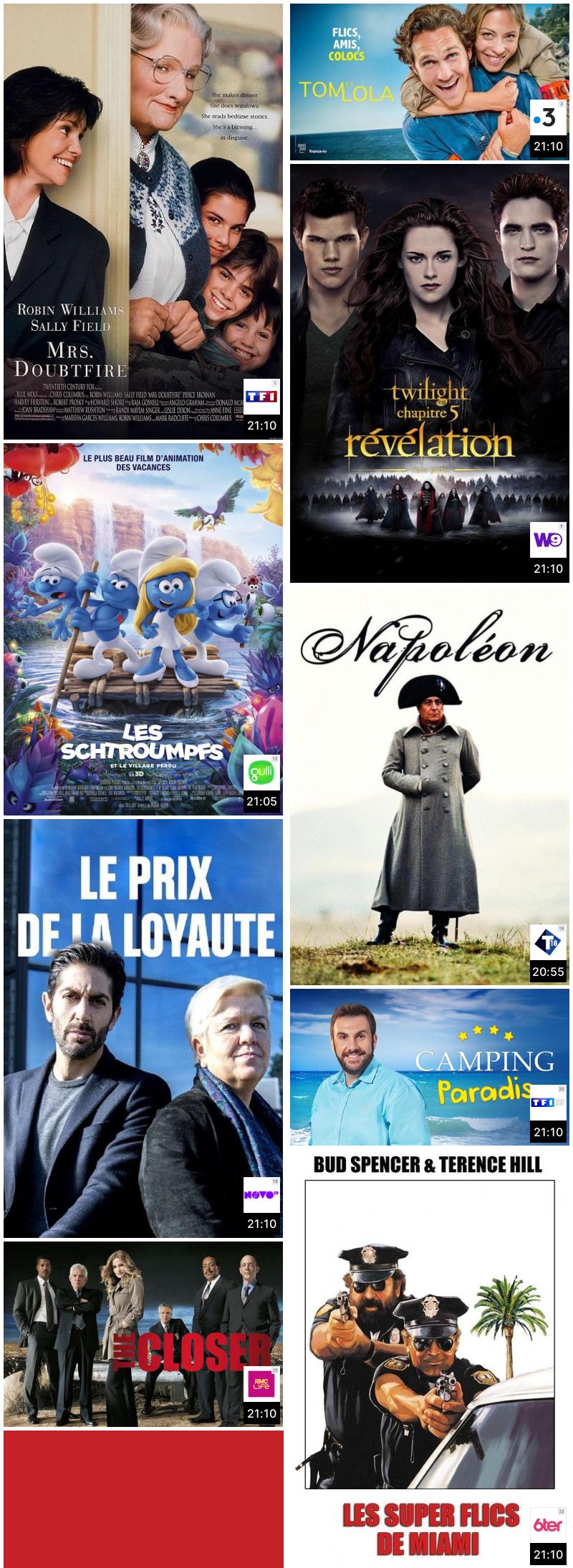
Task: View Les Schtroumpfs et le village perdu
Action: tap(143, 629)
